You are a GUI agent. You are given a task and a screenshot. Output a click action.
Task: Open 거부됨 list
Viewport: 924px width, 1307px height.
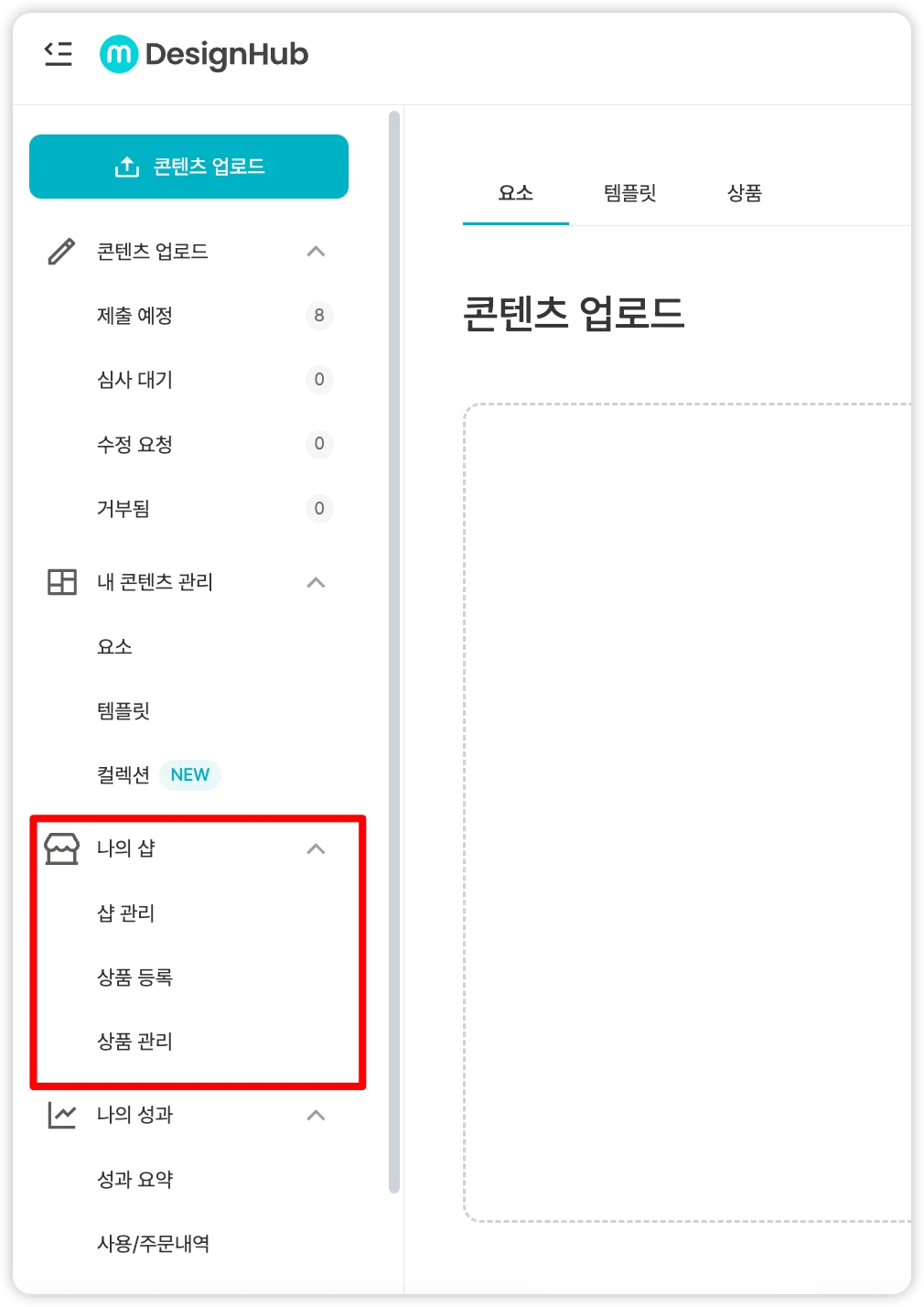(124, 509)
